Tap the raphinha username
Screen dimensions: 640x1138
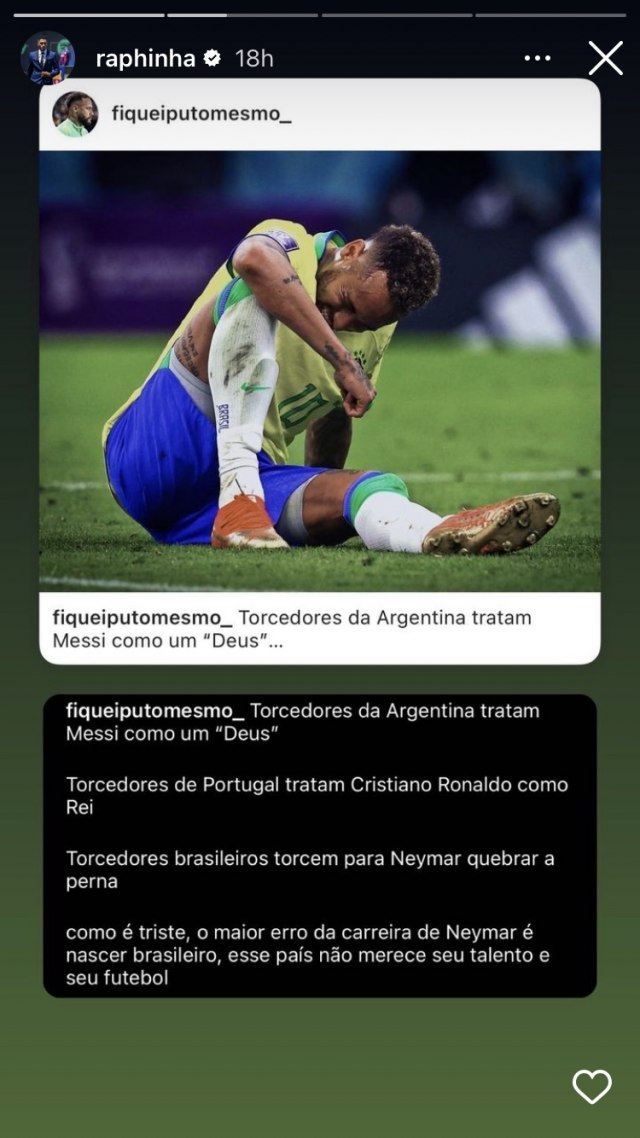(145, 59)
